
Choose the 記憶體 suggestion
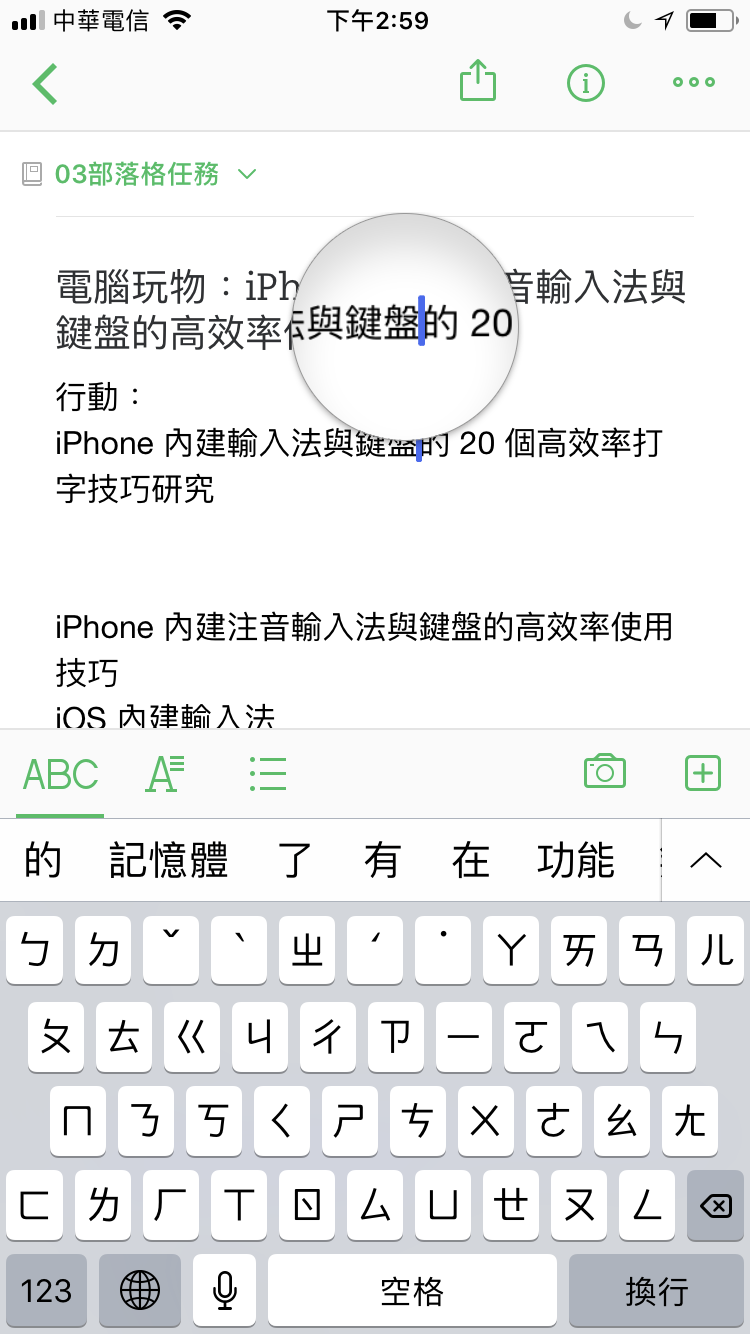[x=168, y=861]
